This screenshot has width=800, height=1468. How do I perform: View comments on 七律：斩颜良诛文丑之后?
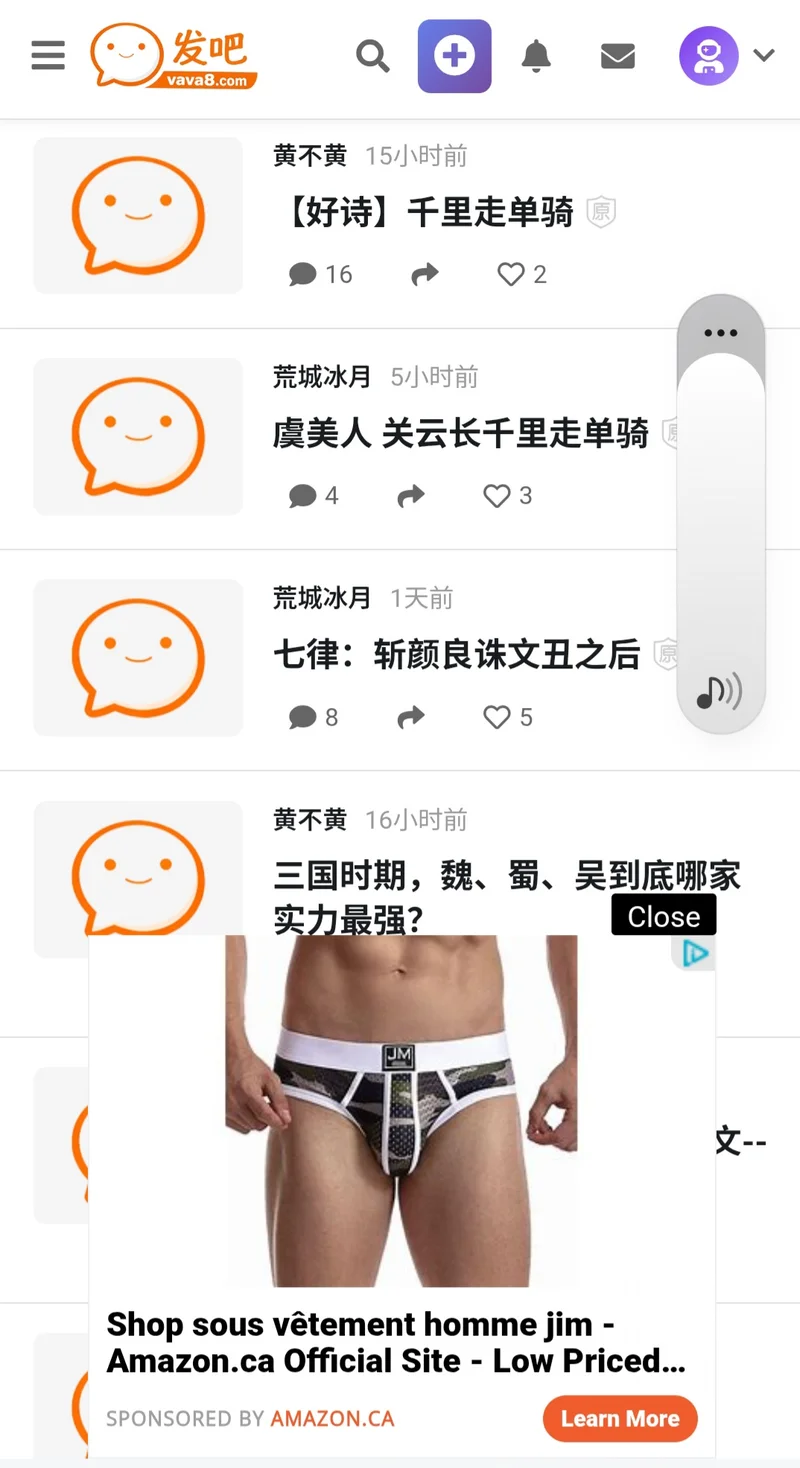pyautogui.click(x=313, y=717)
